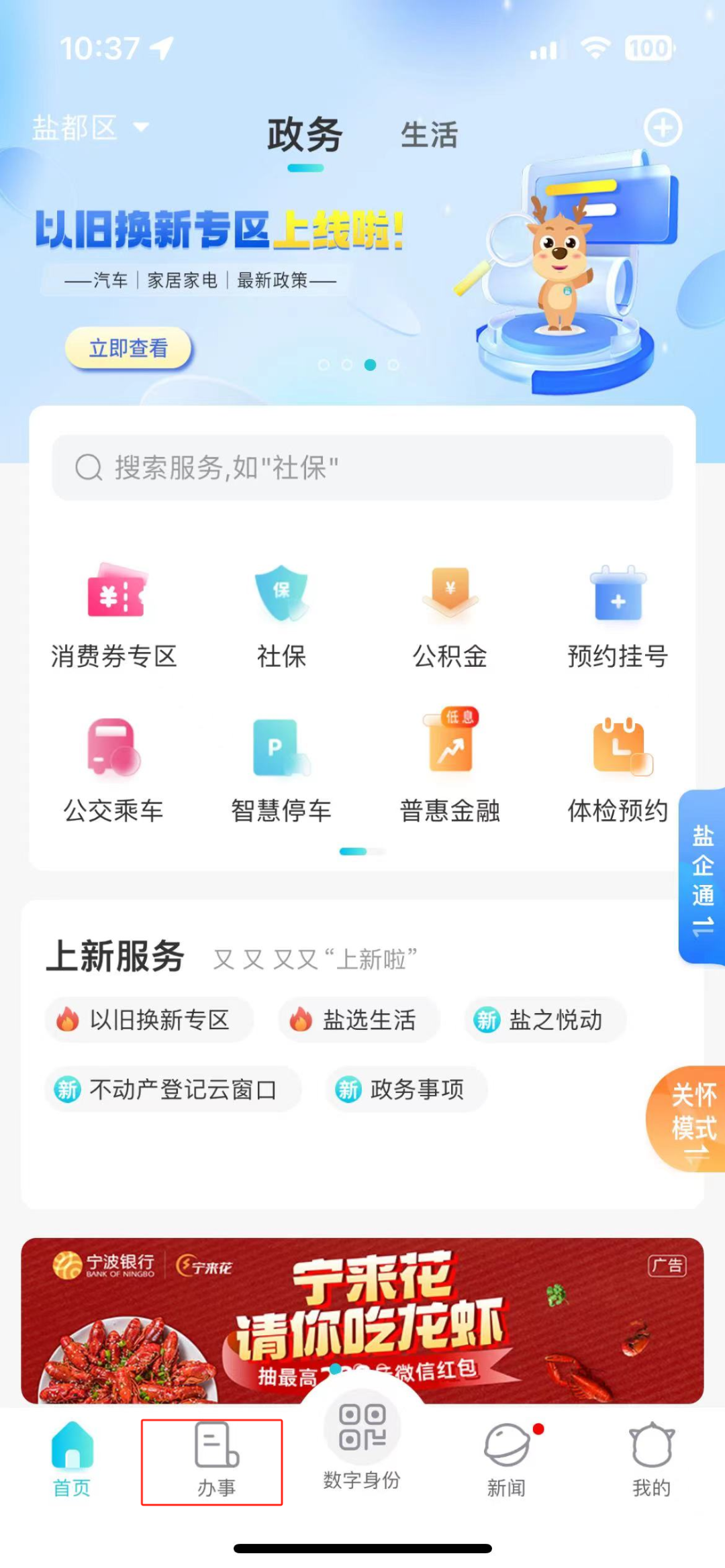Switch to the 办事 tab
This screenshot has width=725, height=1568.
click(x=216, y=1461)
